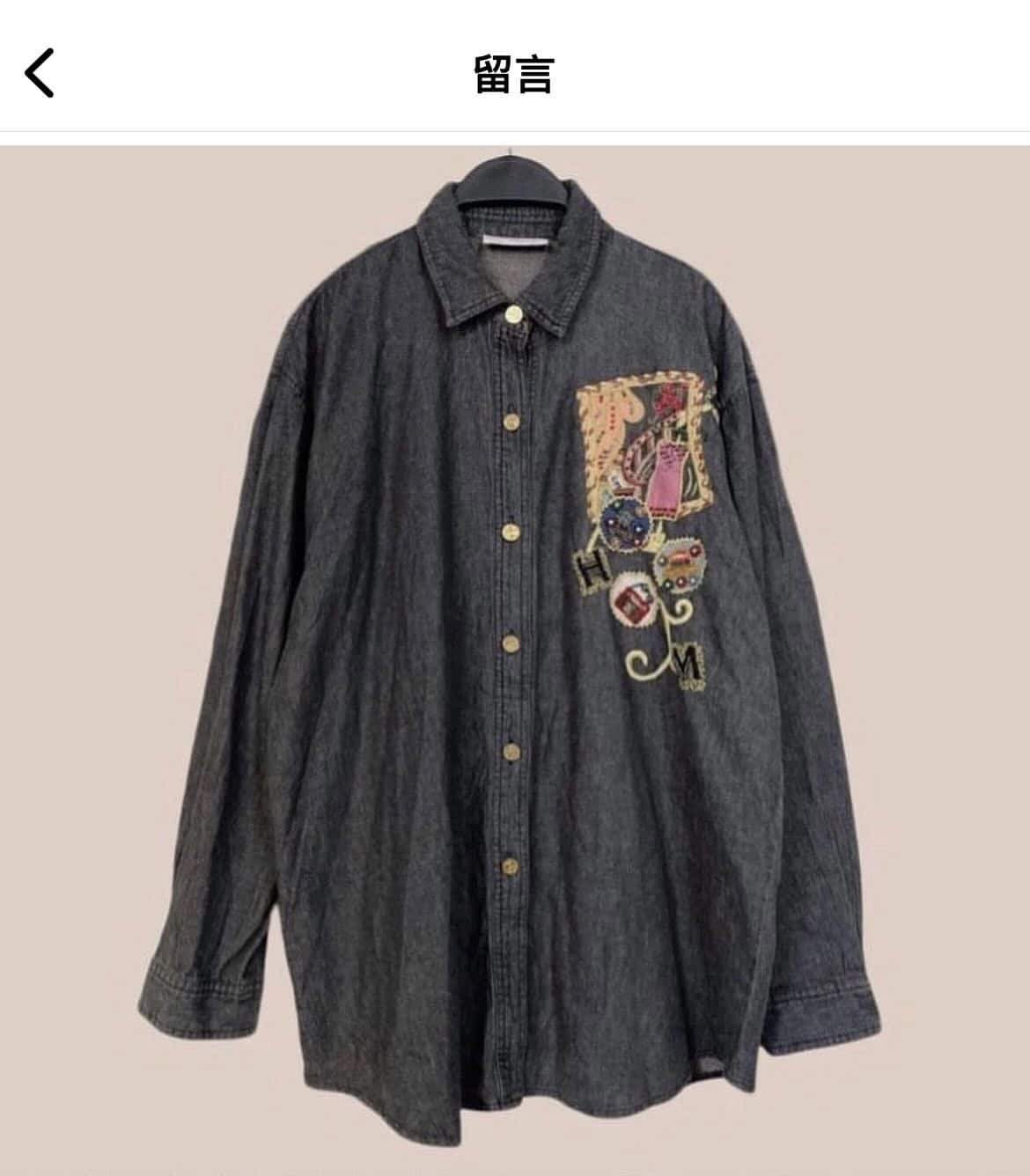This screenshot has width=1030, height=1176.
Task: Go back from the 留言 page
Action: point(40,73)
